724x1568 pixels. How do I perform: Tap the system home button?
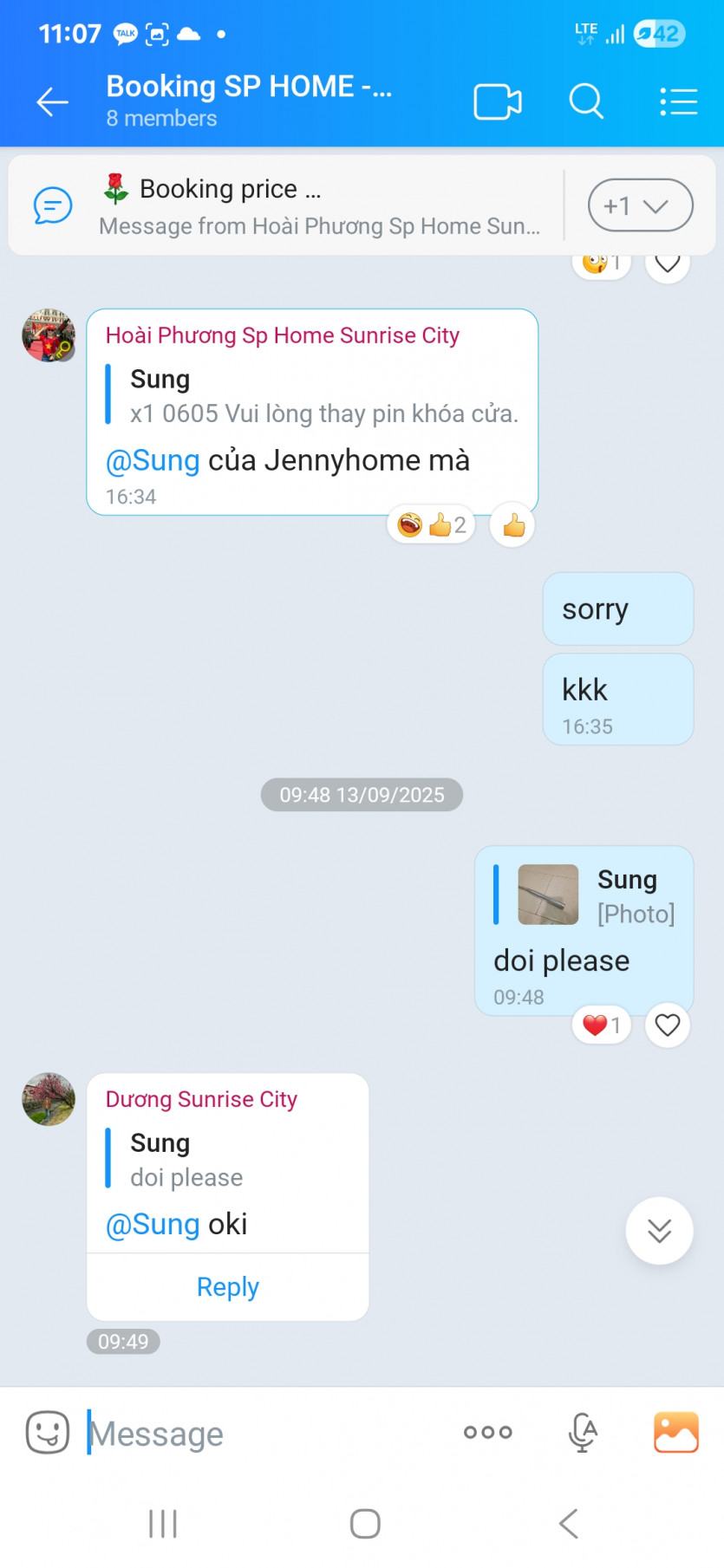coord(365,1523)
